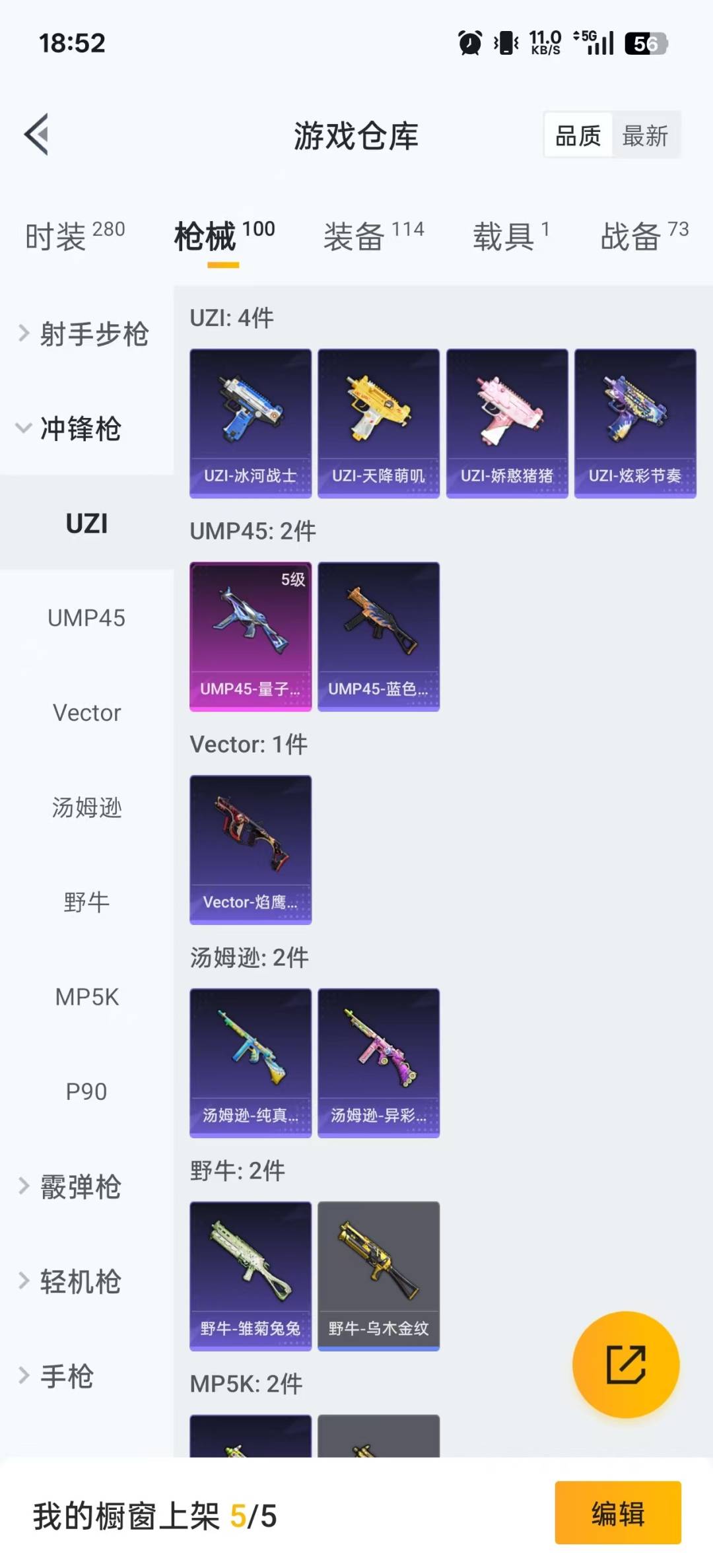
Task: View the UZI-娇憨猪猪 skin
Action: 507,423
